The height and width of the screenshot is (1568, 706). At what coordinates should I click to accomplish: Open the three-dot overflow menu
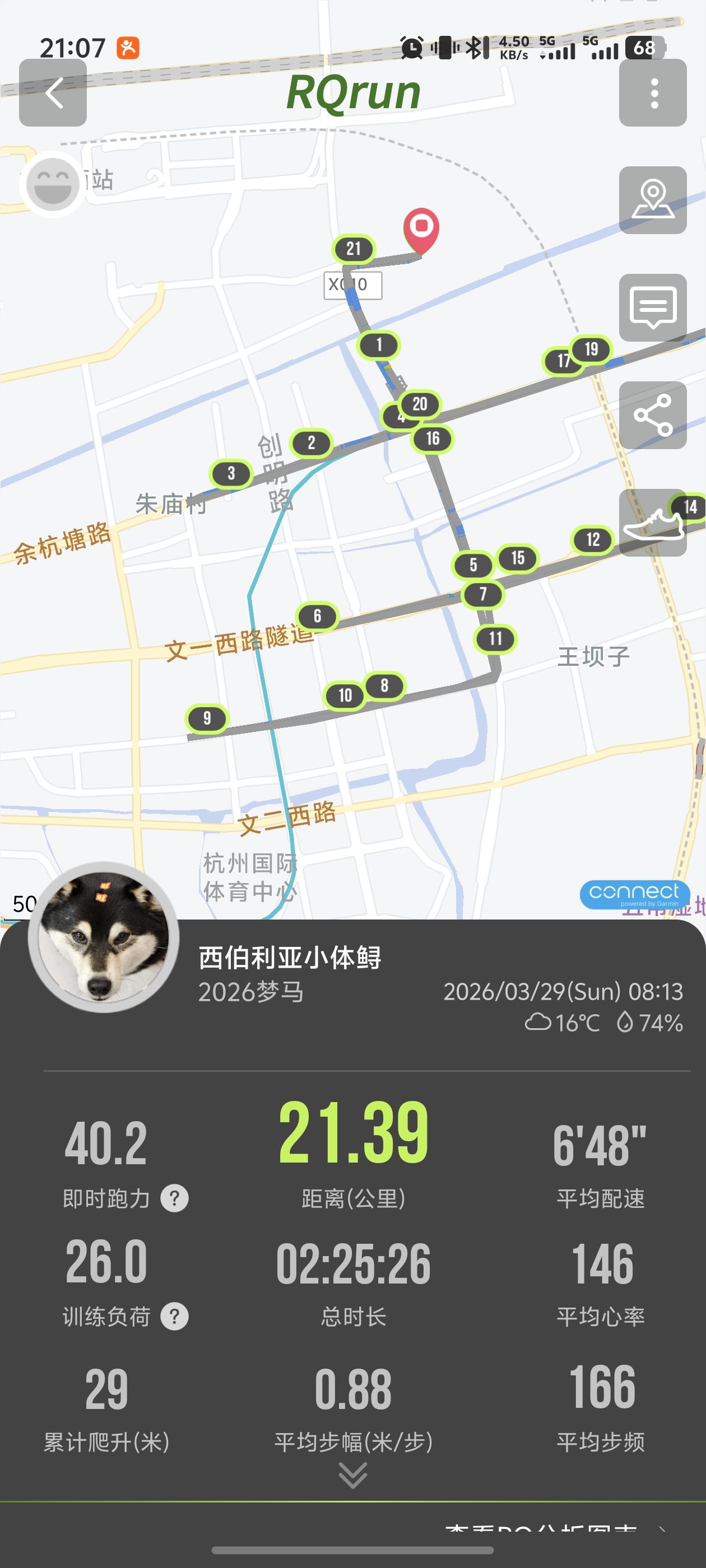pyautogui.click(x=652, y=93)
